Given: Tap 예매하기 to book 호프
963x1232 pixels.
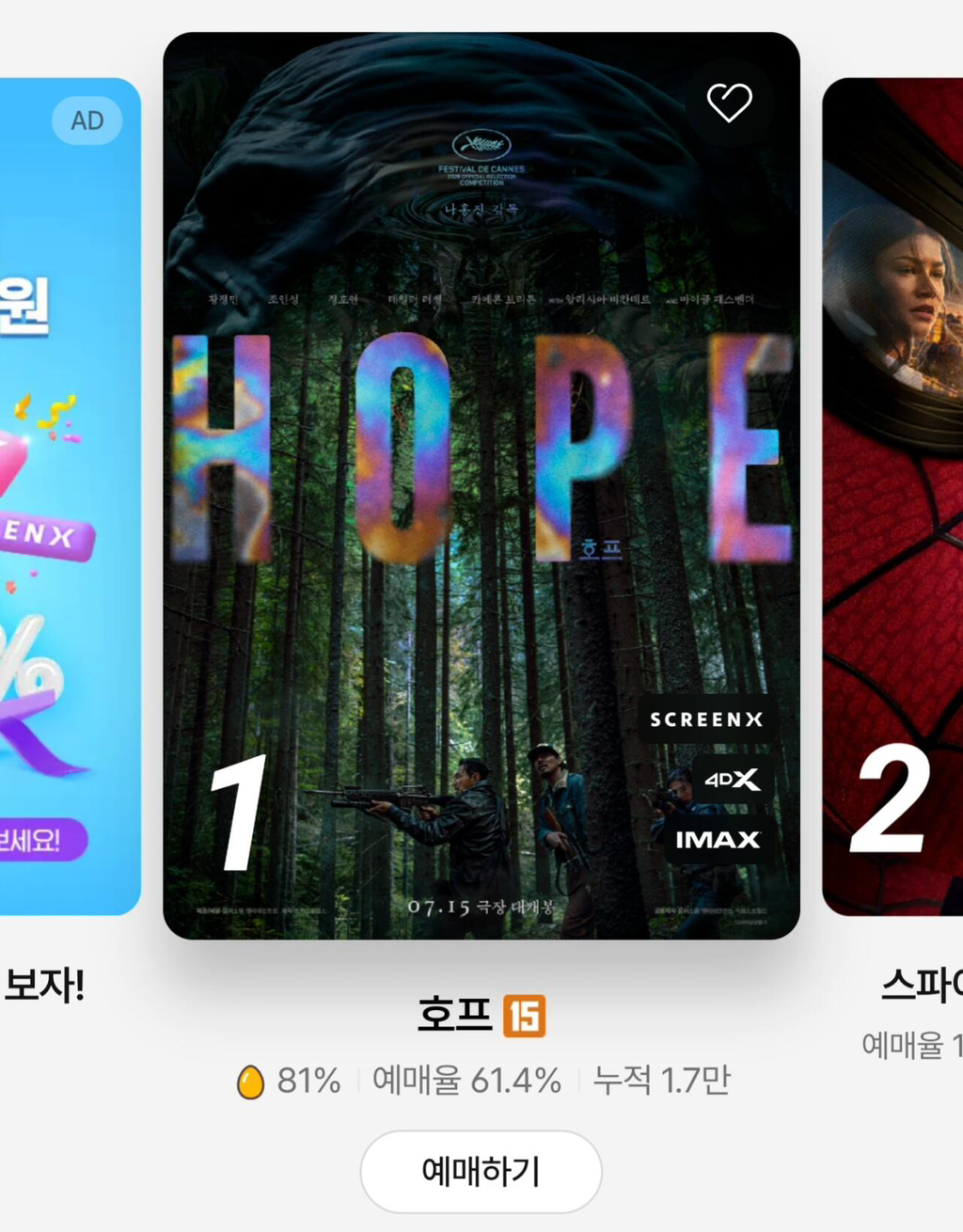Looking at the screenshot, I should 481,1171.
